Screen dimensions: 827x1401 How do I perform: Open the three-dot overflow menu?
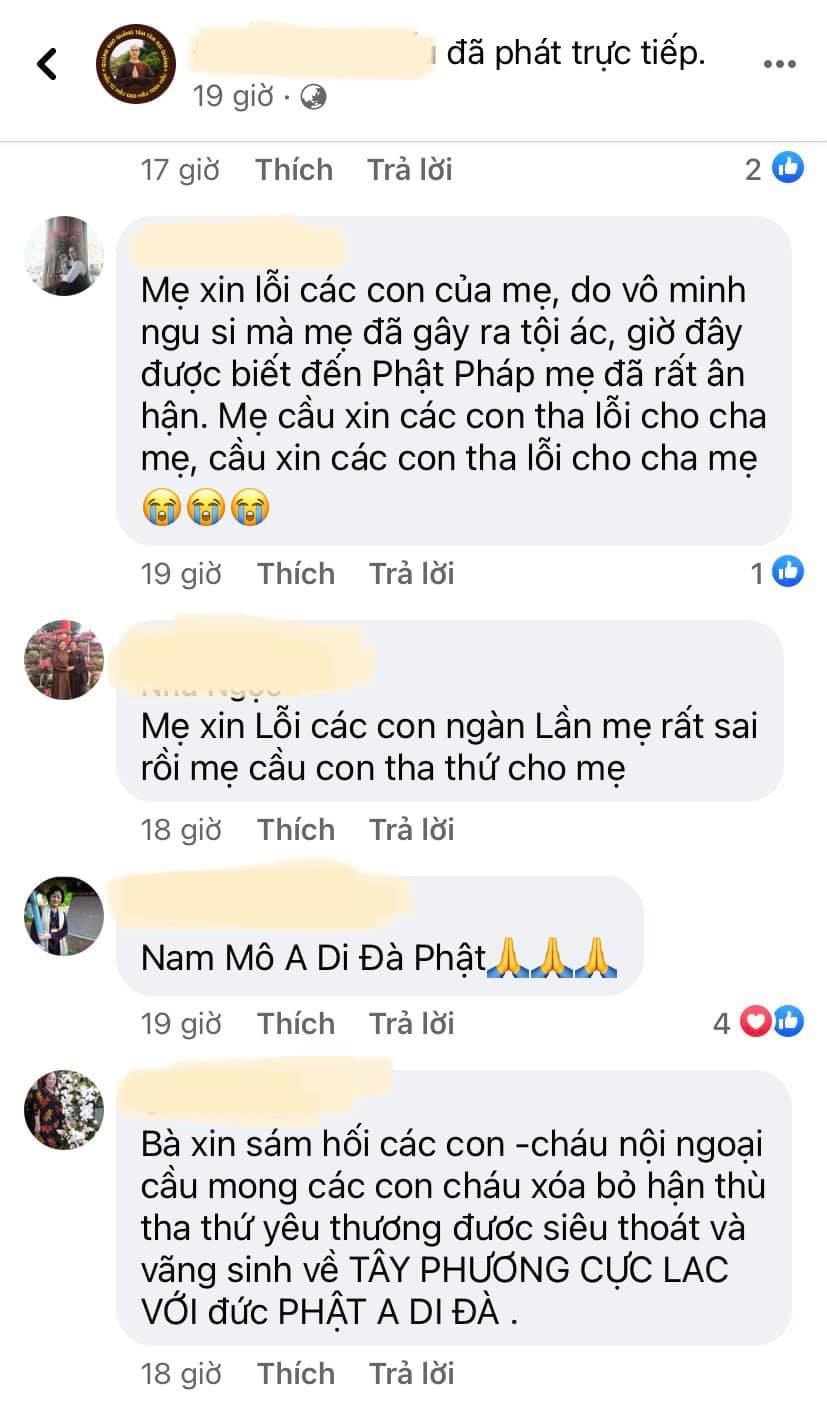point(779,64)
